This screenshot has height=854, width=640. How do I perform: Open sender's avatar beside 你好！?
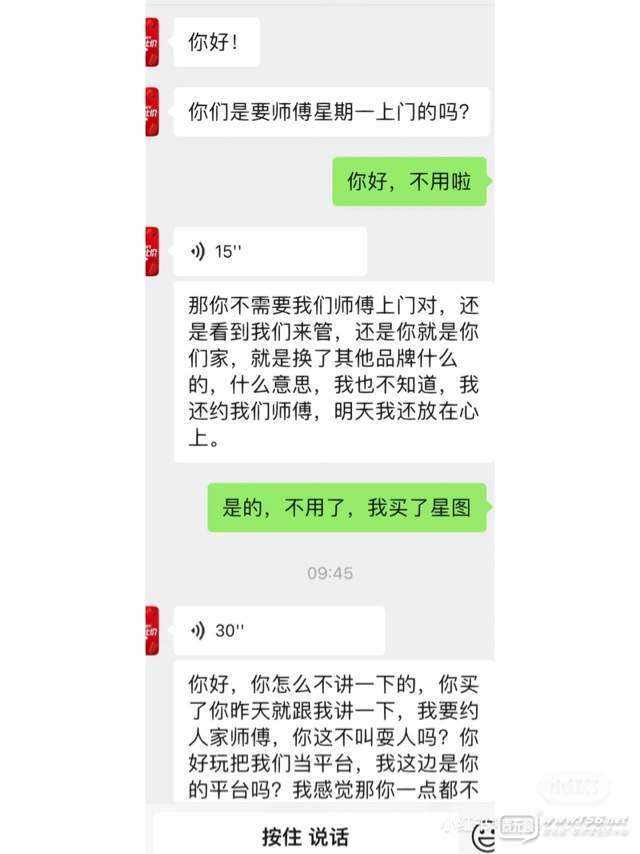[152, 41]
